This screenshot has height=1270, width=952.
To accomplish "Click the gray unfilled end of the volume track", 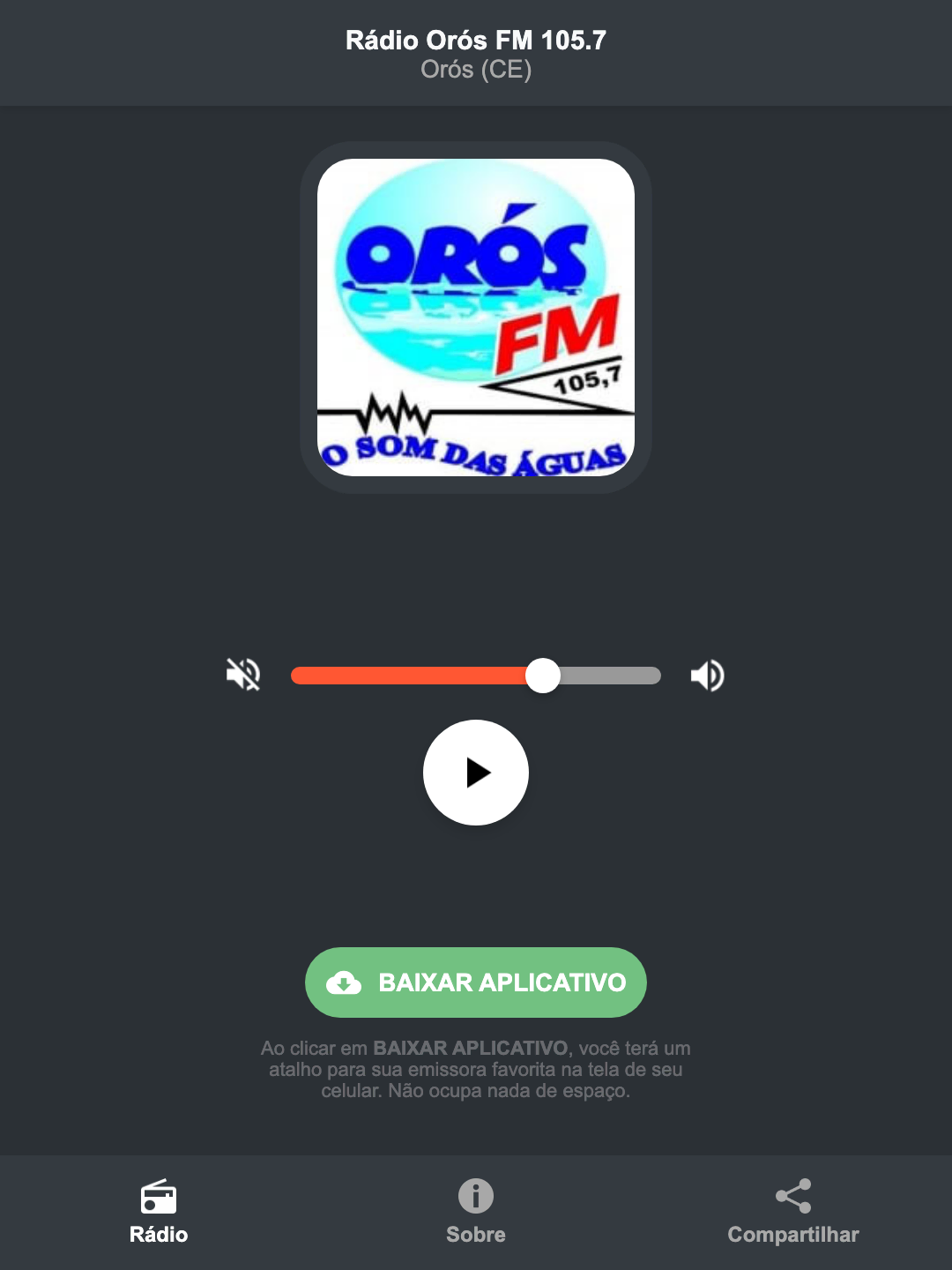I will click(617, 675).
